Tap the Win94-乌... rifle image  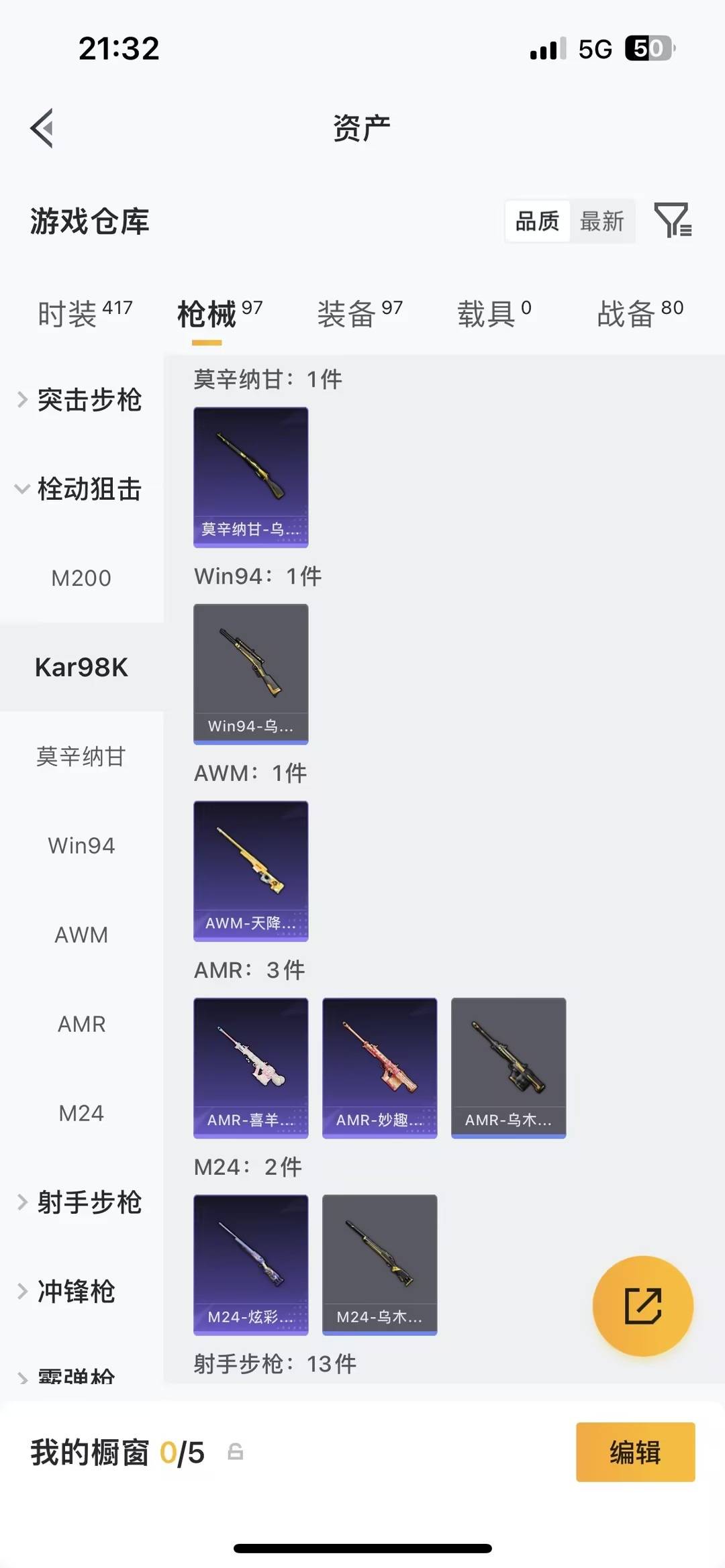tap(250, 674)
